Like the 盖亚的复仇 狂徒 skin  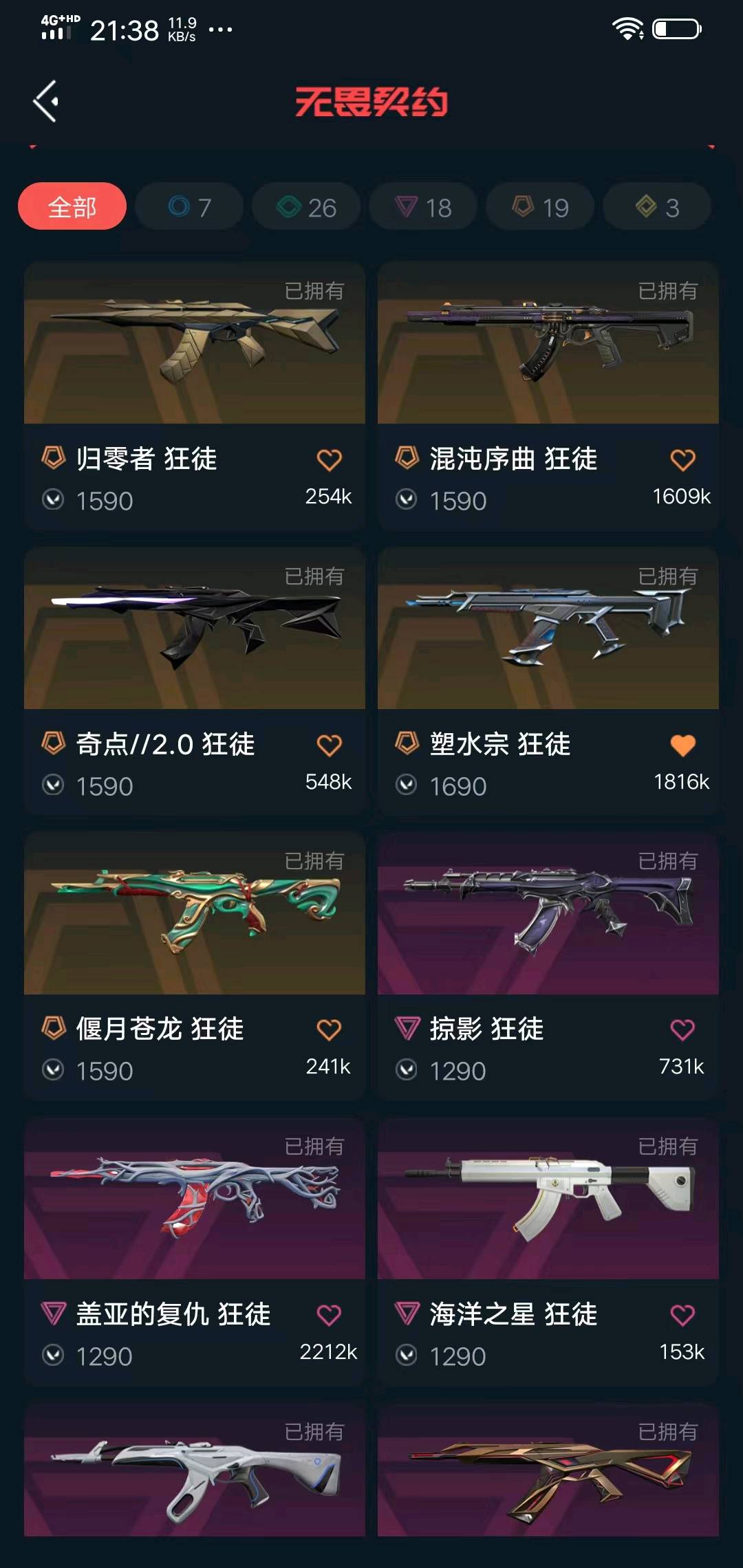[x=329, y=1316]
